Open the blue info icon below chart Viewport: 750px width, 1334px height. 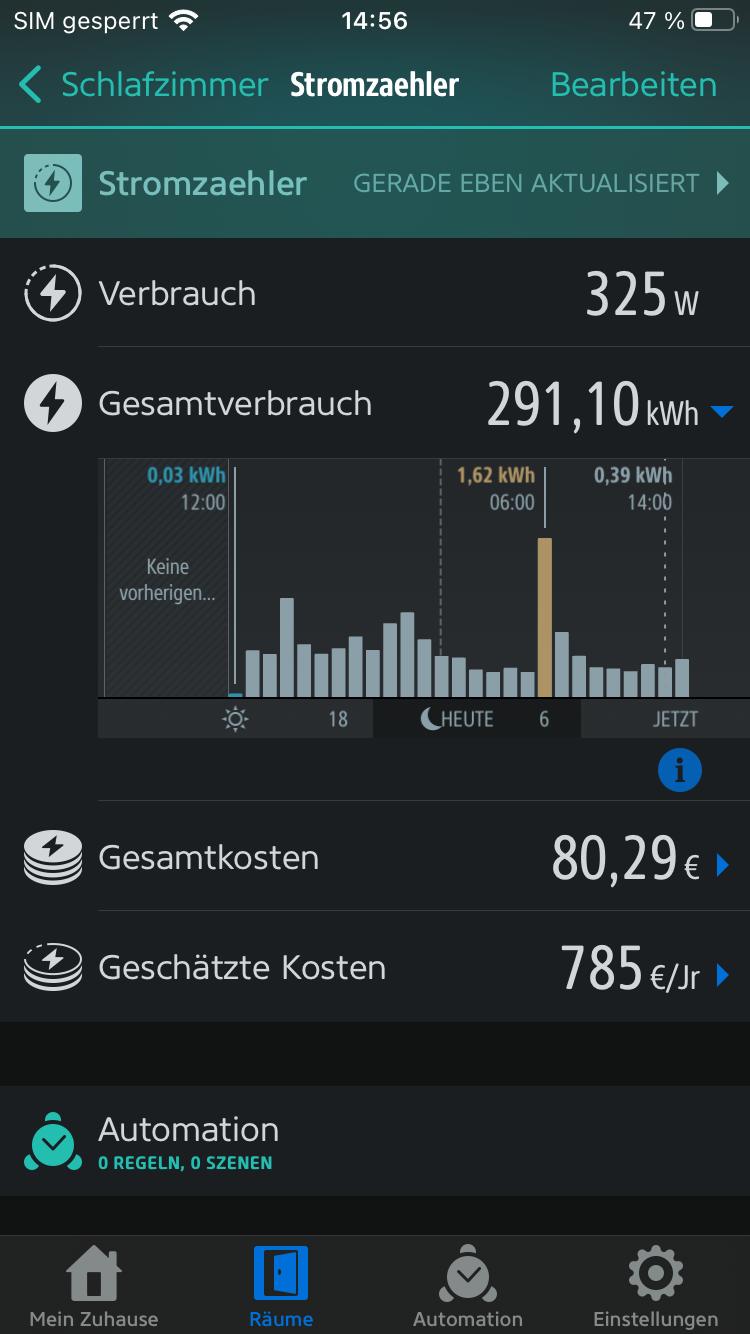(x=680, y=770)
